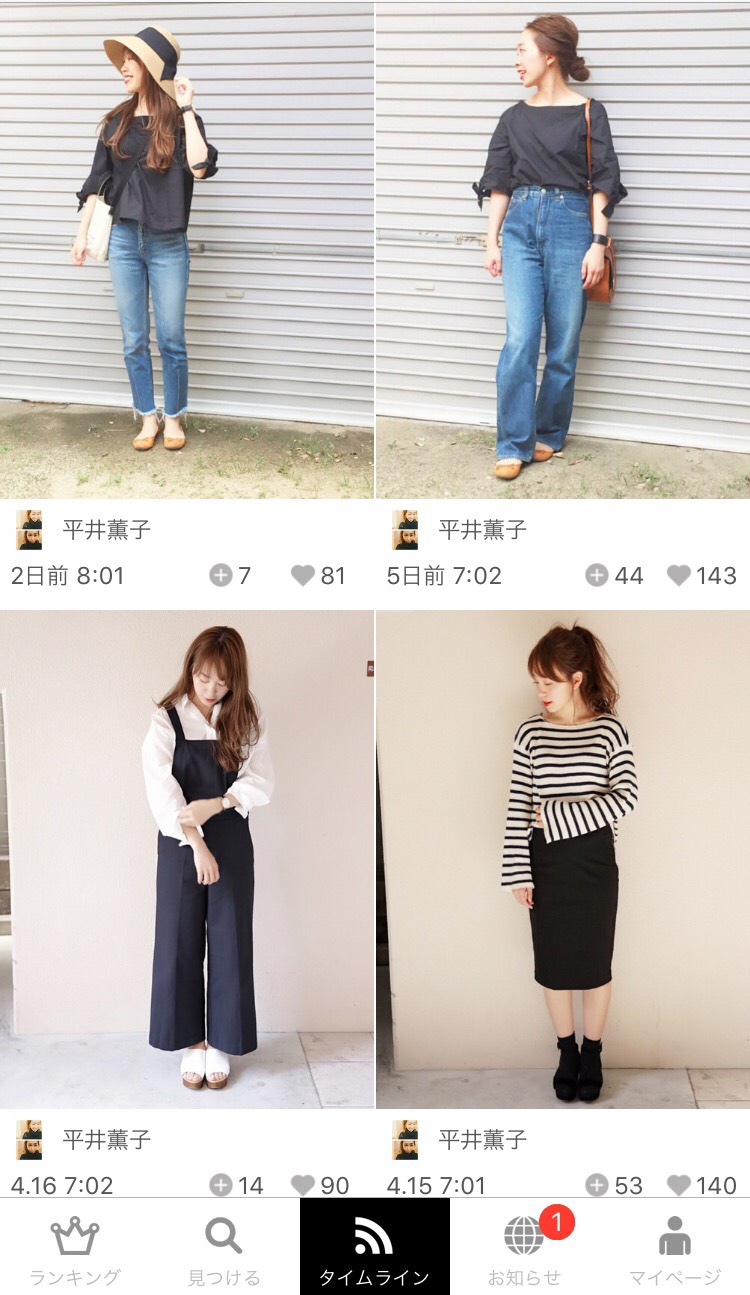Image resolution: width=750 pixels, height=1295 pixels.
Task: Open the straw hat outfit photo
Action: coord(187,250)
